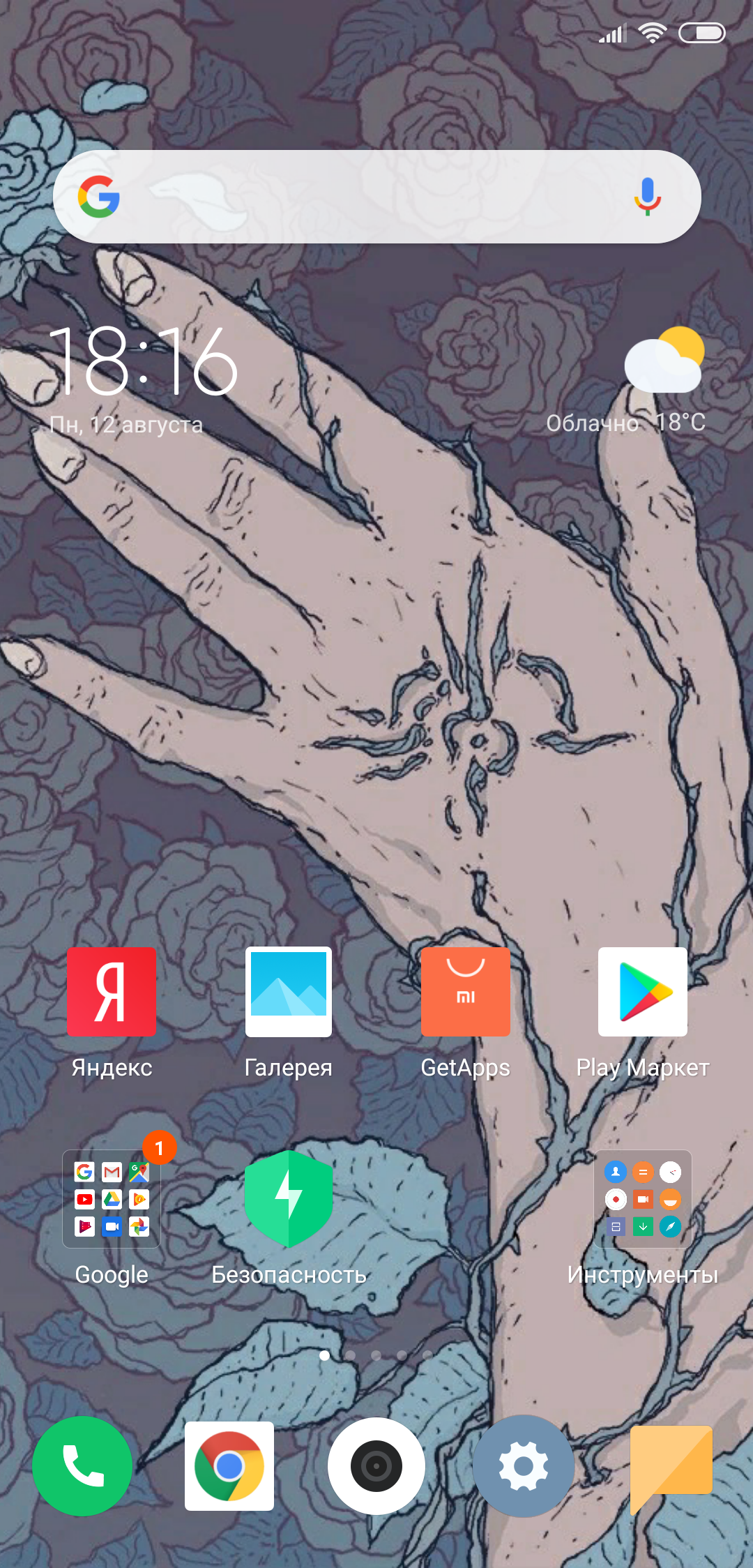Tap the Google search bar
The height and width of the screenshot is (1568, 753).
point(376,197)
